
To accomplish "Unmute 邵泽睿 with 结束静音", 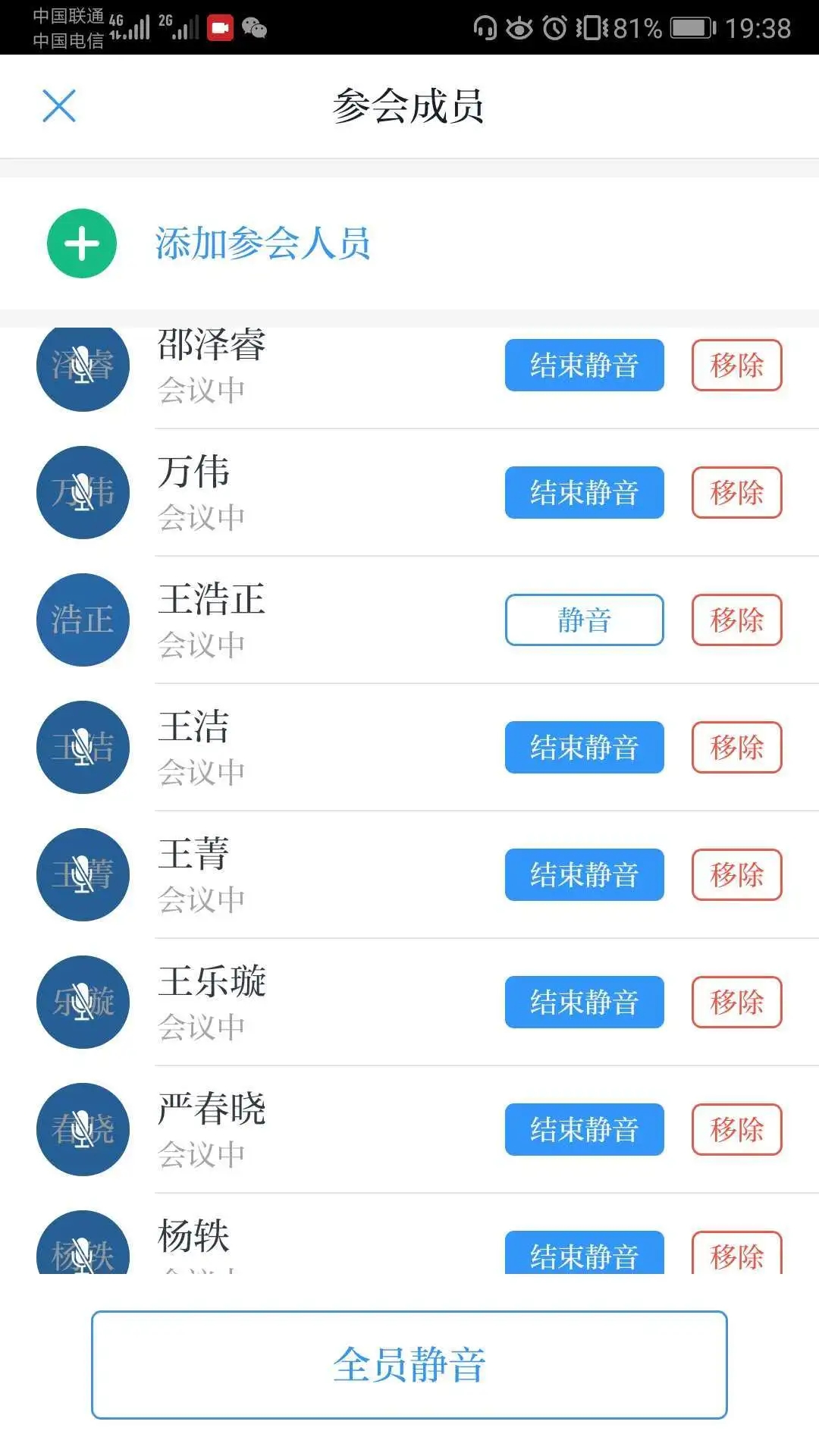I will (584, 366).
